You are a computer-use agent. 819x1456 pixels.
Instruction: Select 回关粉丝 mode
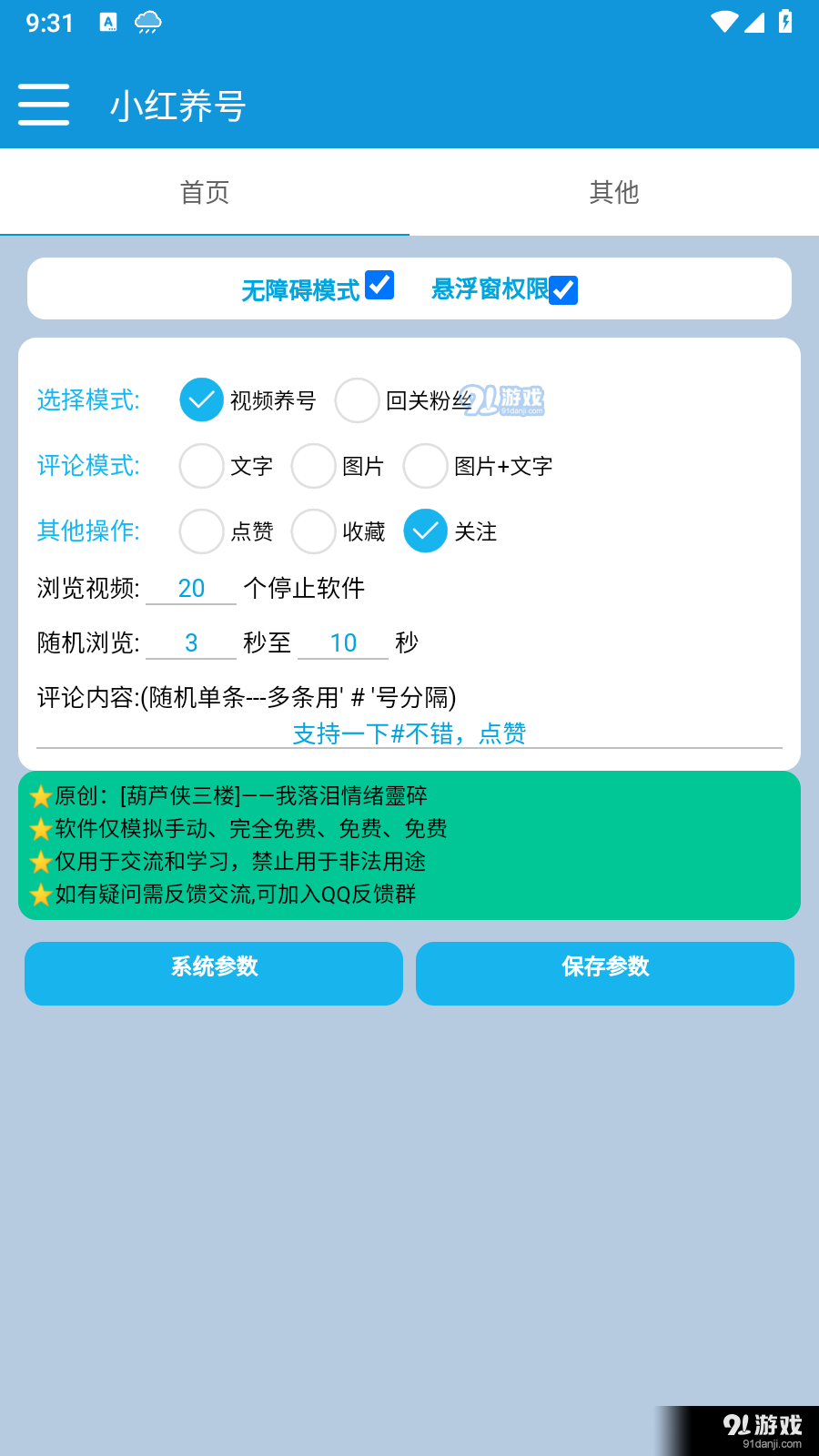pos(357,399)
